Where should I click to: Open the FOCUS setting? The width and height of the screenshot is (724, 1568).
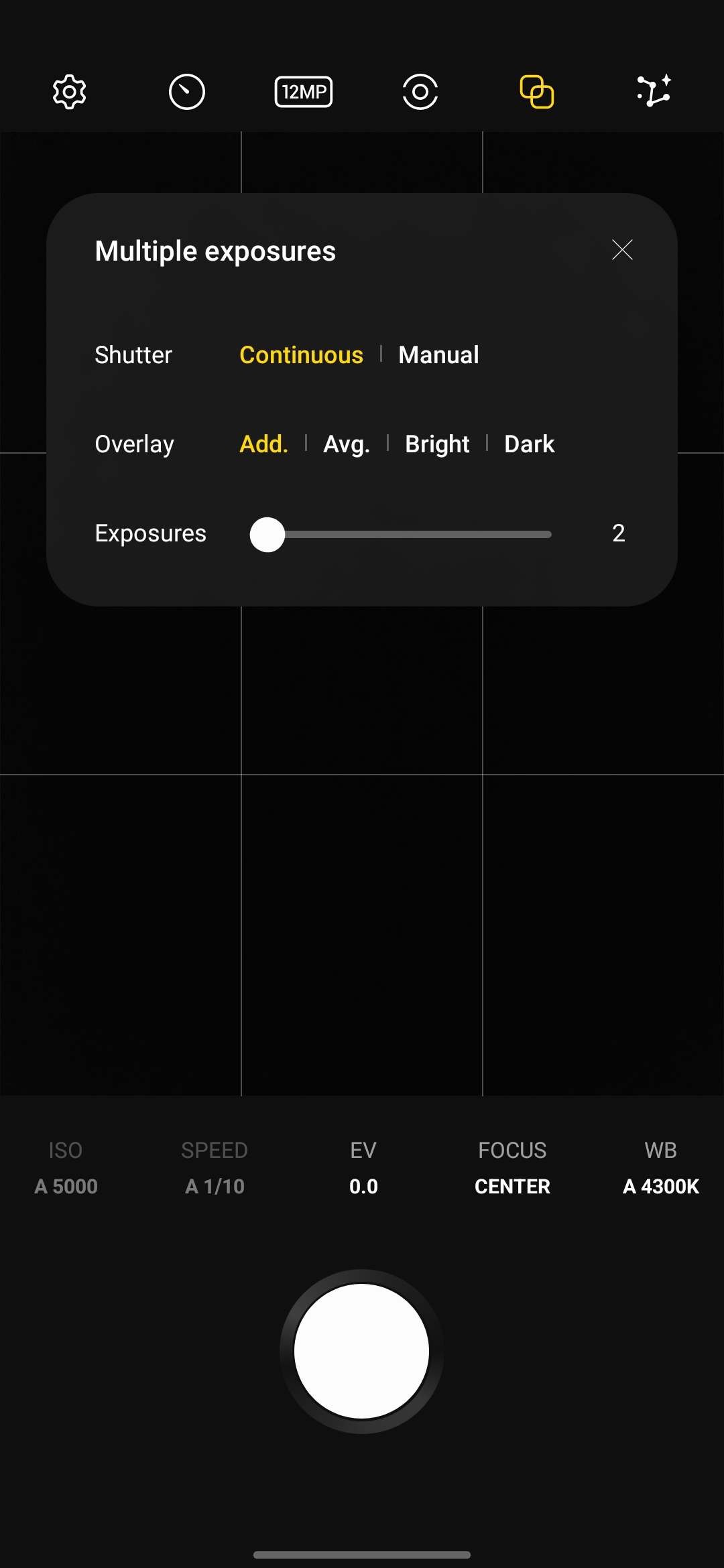click(x=512, y=1168)
